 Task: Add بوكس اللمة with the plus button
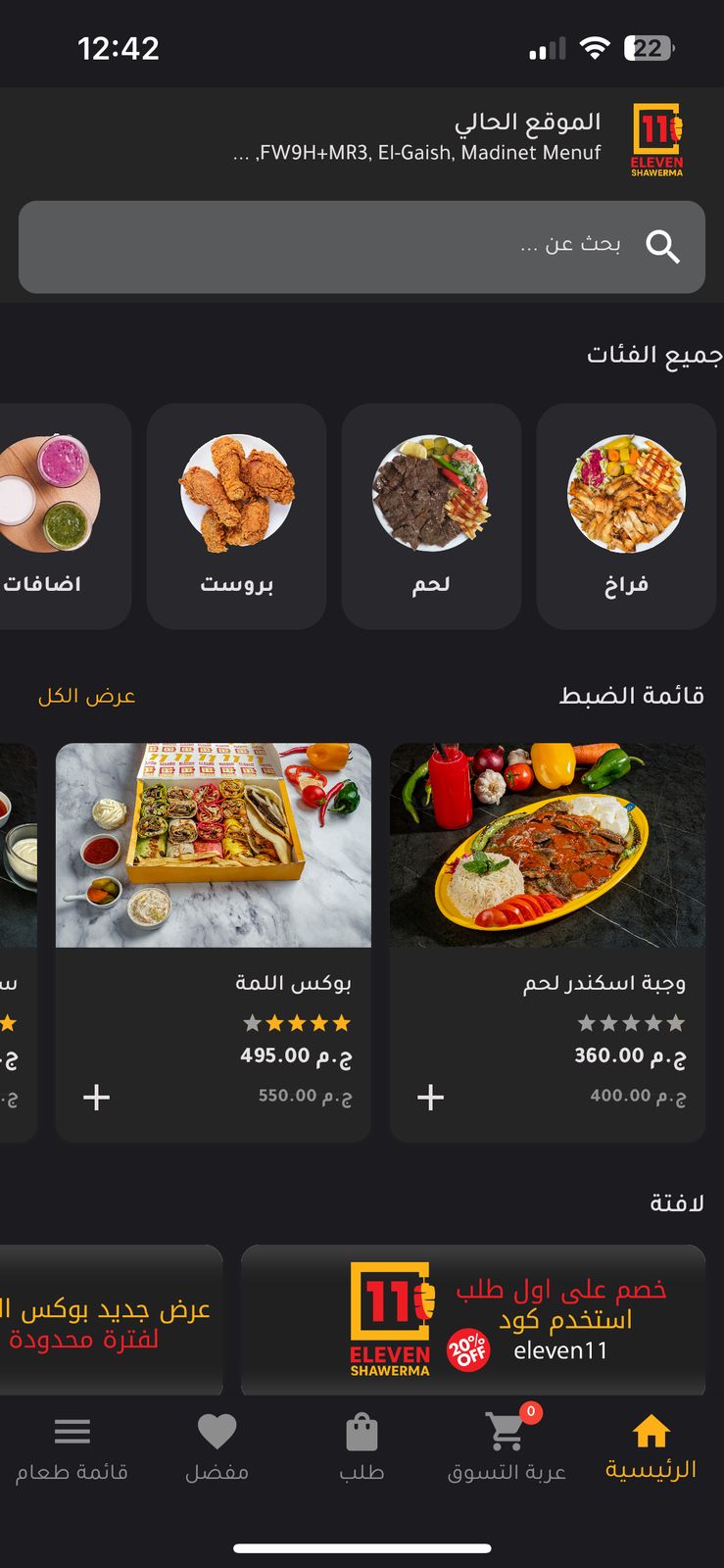[x=96, y=1097]
